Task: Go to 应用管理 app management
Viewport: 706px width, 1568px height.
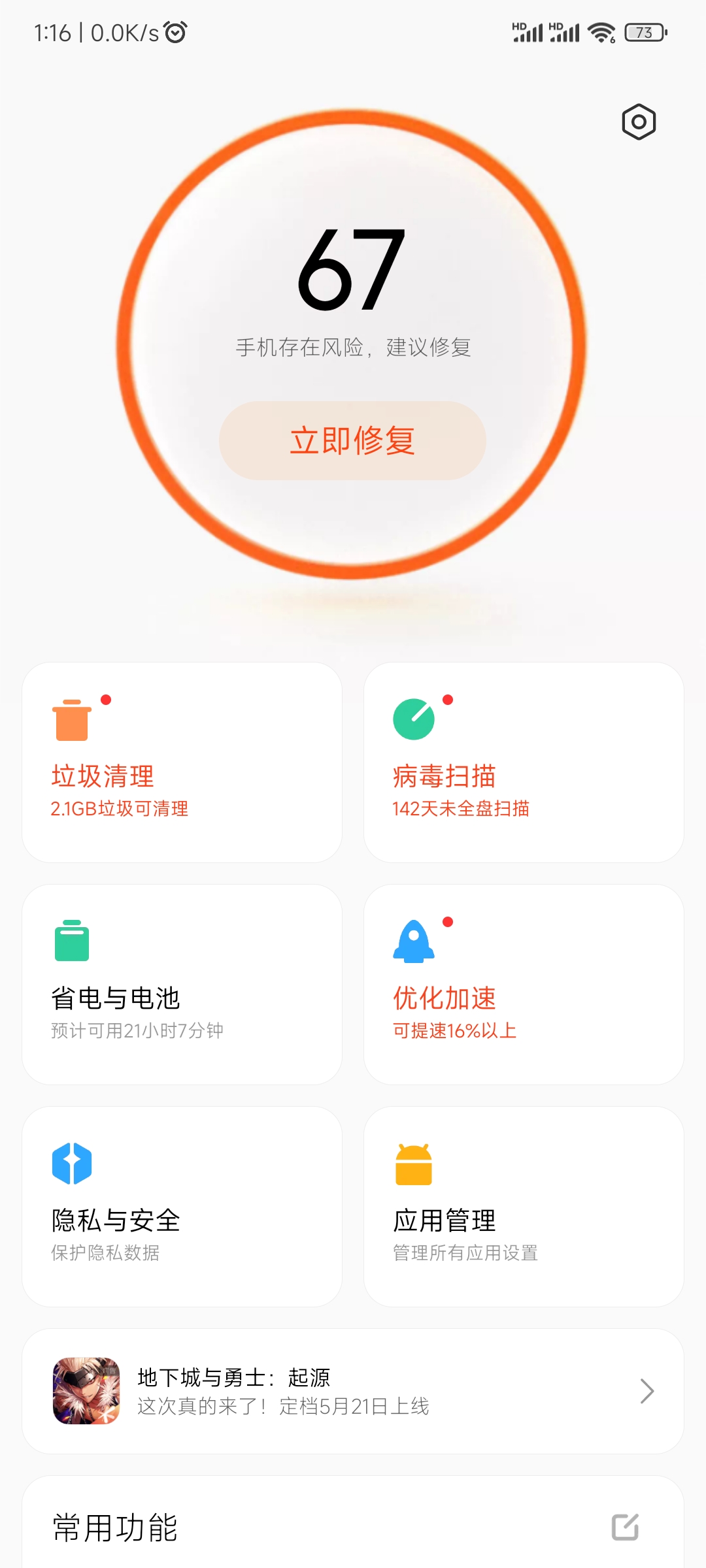Action: [x=524, y=1207]
